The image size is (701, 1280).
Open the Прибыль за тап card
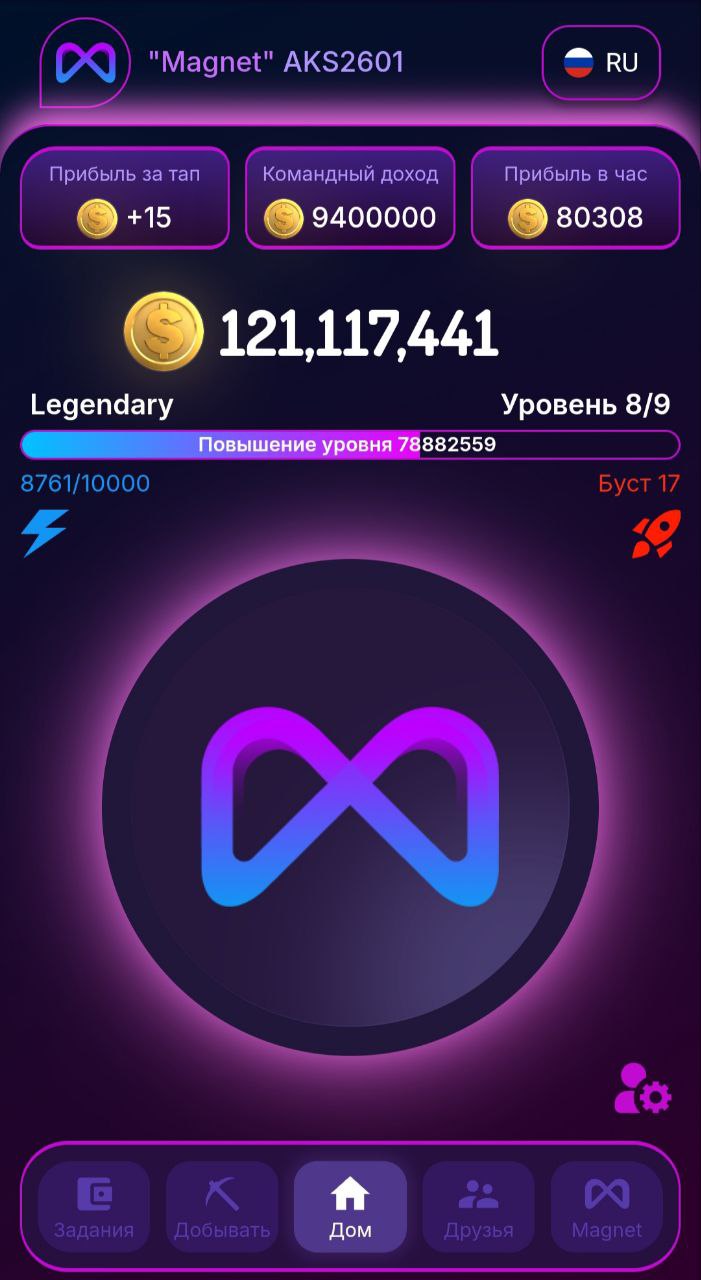coord(125,198)
